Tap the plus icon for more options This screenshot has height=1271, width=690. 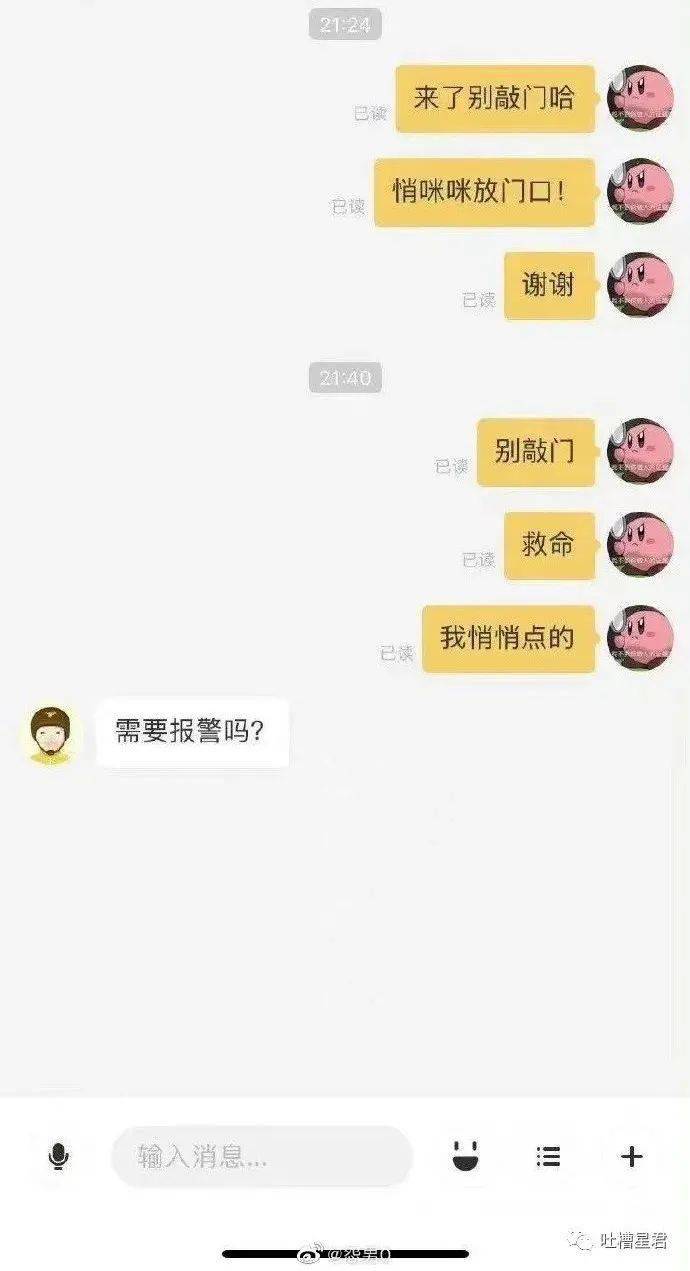tap(631, 1157)
